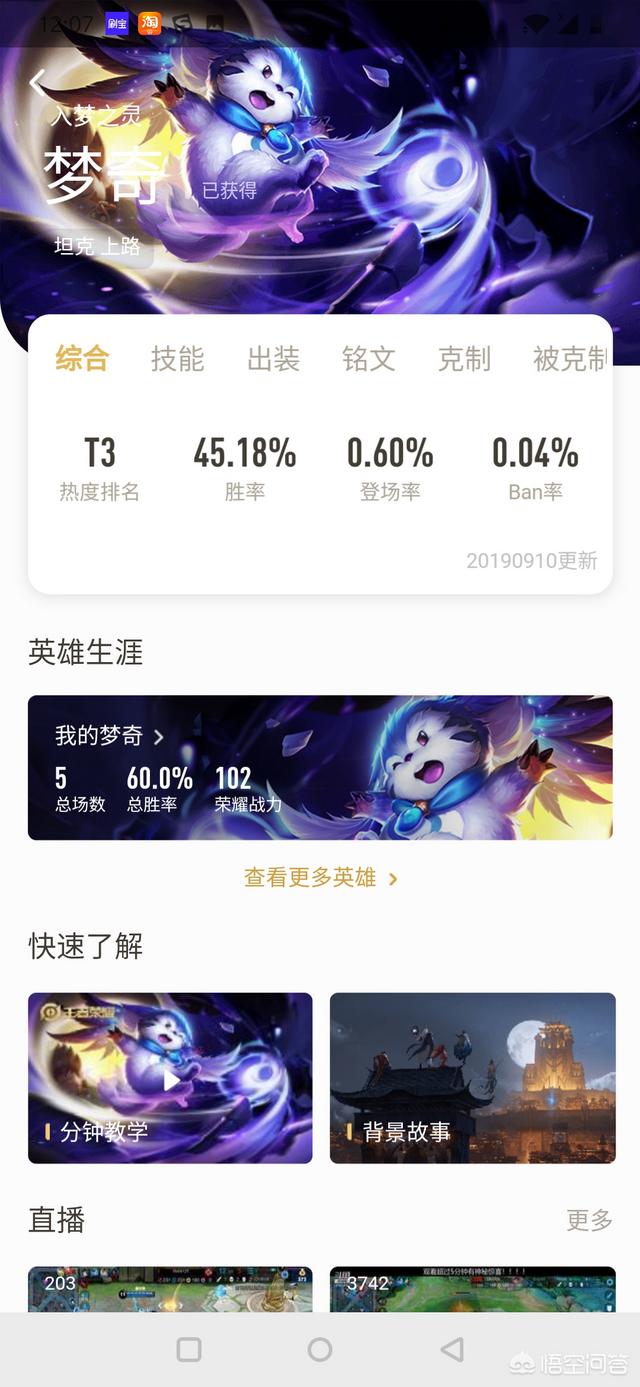The height and width of the screenshot is (1387, 640).
Task: Open the 我的梦奇 career card
Action: click(x=320, y=767)
